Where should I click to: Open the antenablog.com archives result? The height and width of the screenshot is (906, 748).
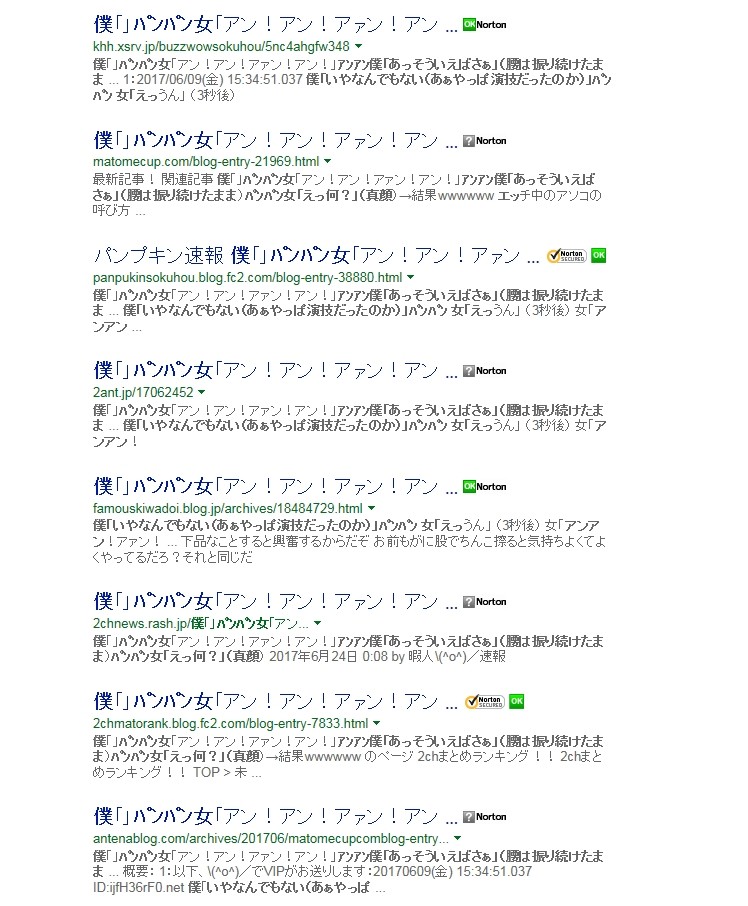click(275, 816)
